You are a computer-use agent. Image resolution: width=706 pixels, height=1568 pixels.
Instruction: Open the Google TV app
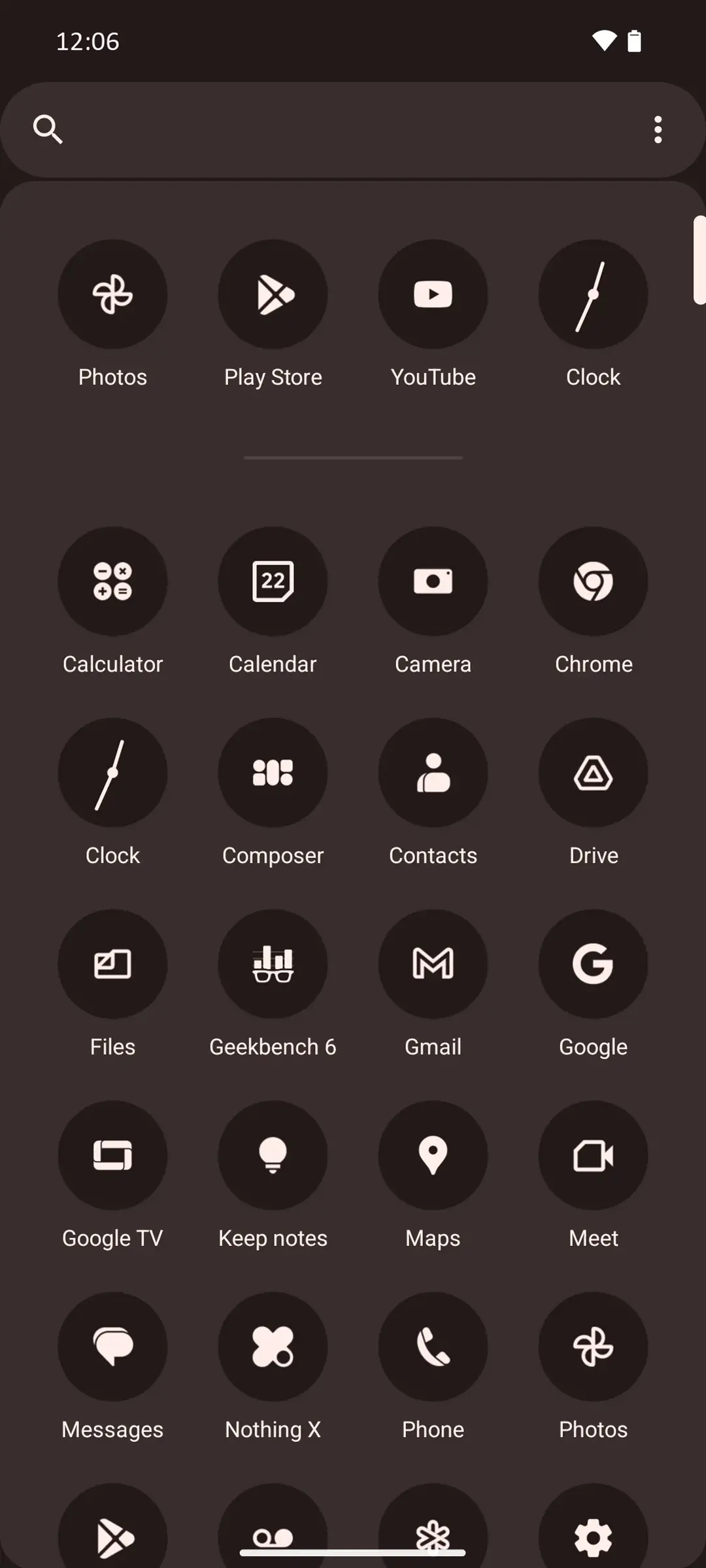point(112,1156)
